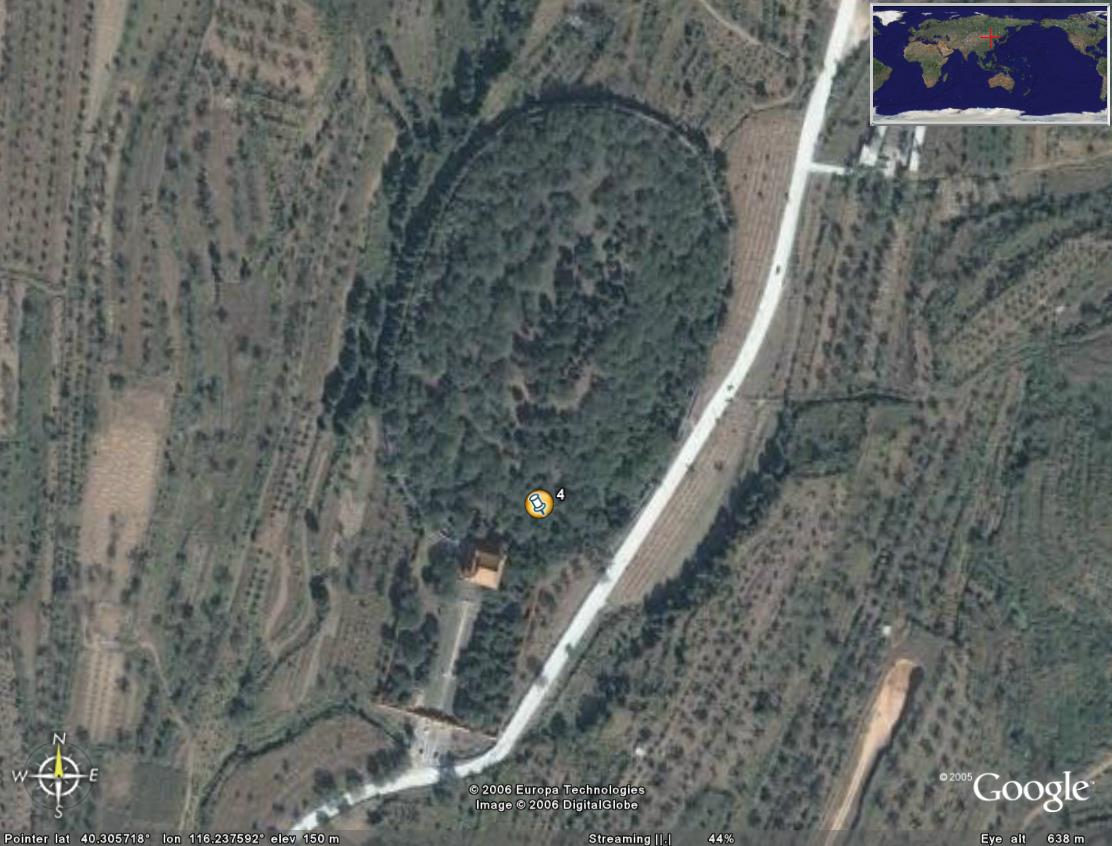The image size is (1112, 846).
Task: Open the placemark labeled 4
Action: pos(538,504)
